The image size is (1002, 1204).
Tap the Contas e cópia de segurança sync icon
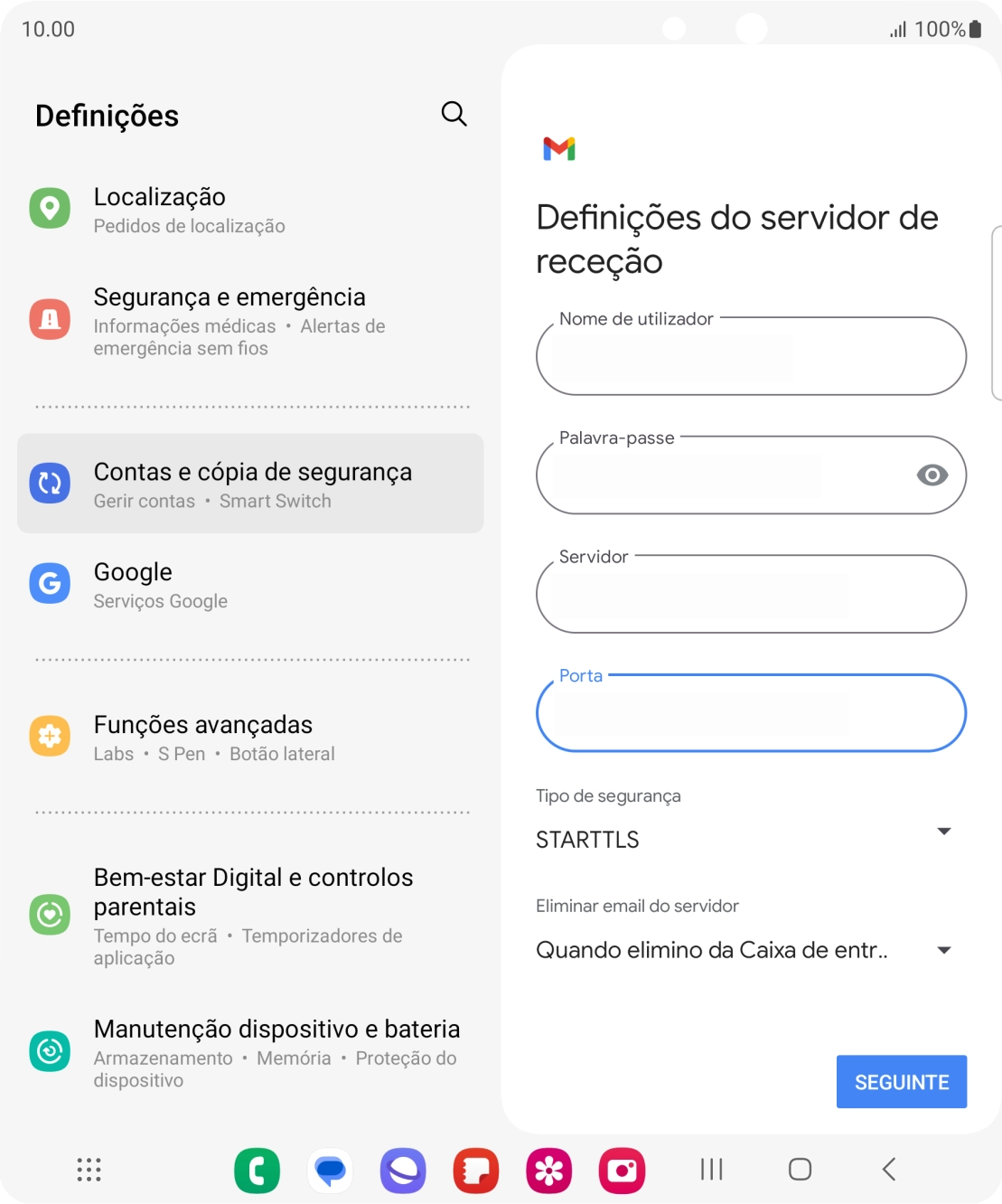tap(51, 484)
